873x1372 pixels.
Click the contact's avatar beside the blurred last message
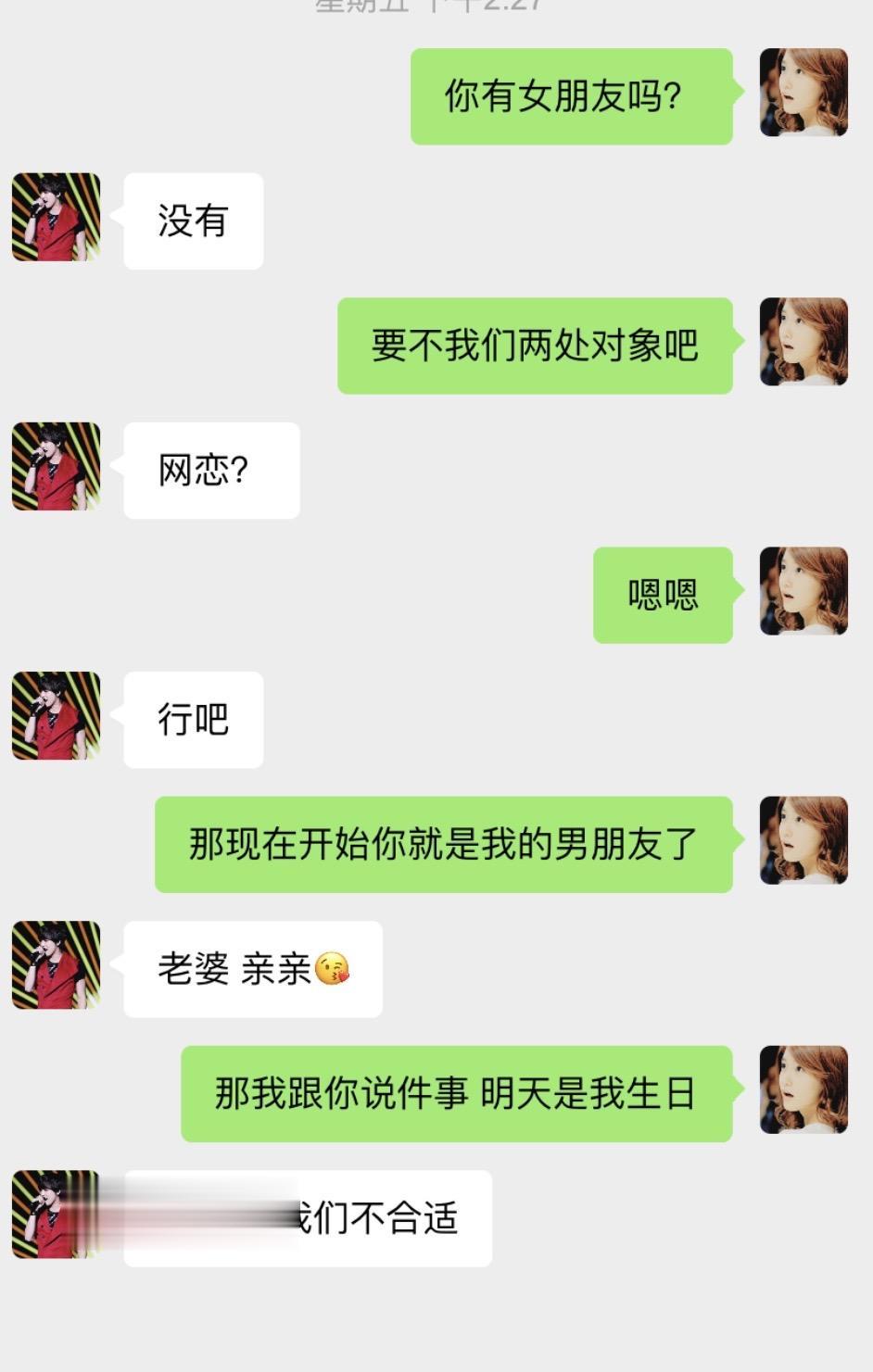pos(55,1215)
